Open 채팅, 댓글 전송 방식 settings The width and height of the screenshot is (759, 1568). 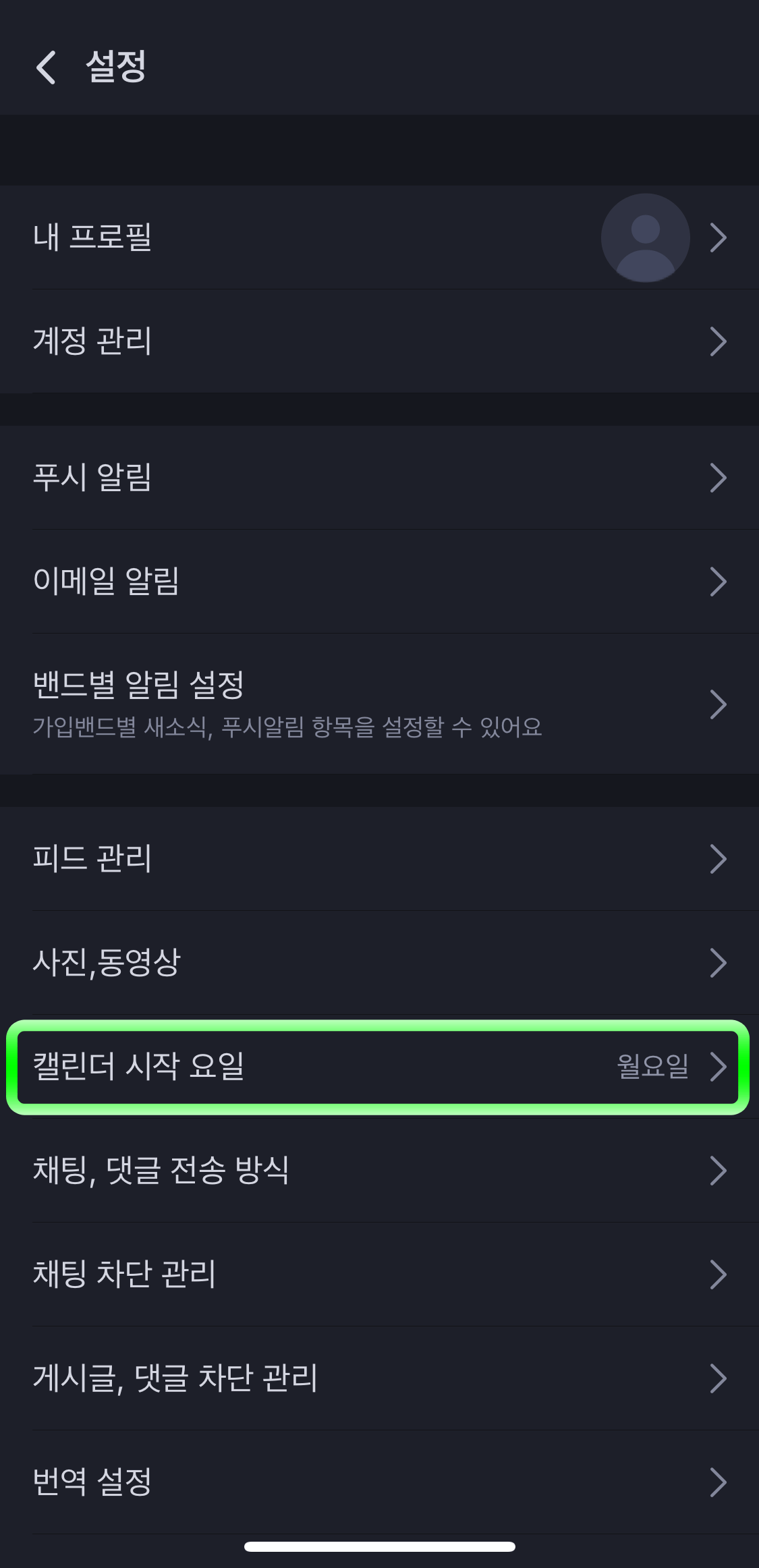270,1171
